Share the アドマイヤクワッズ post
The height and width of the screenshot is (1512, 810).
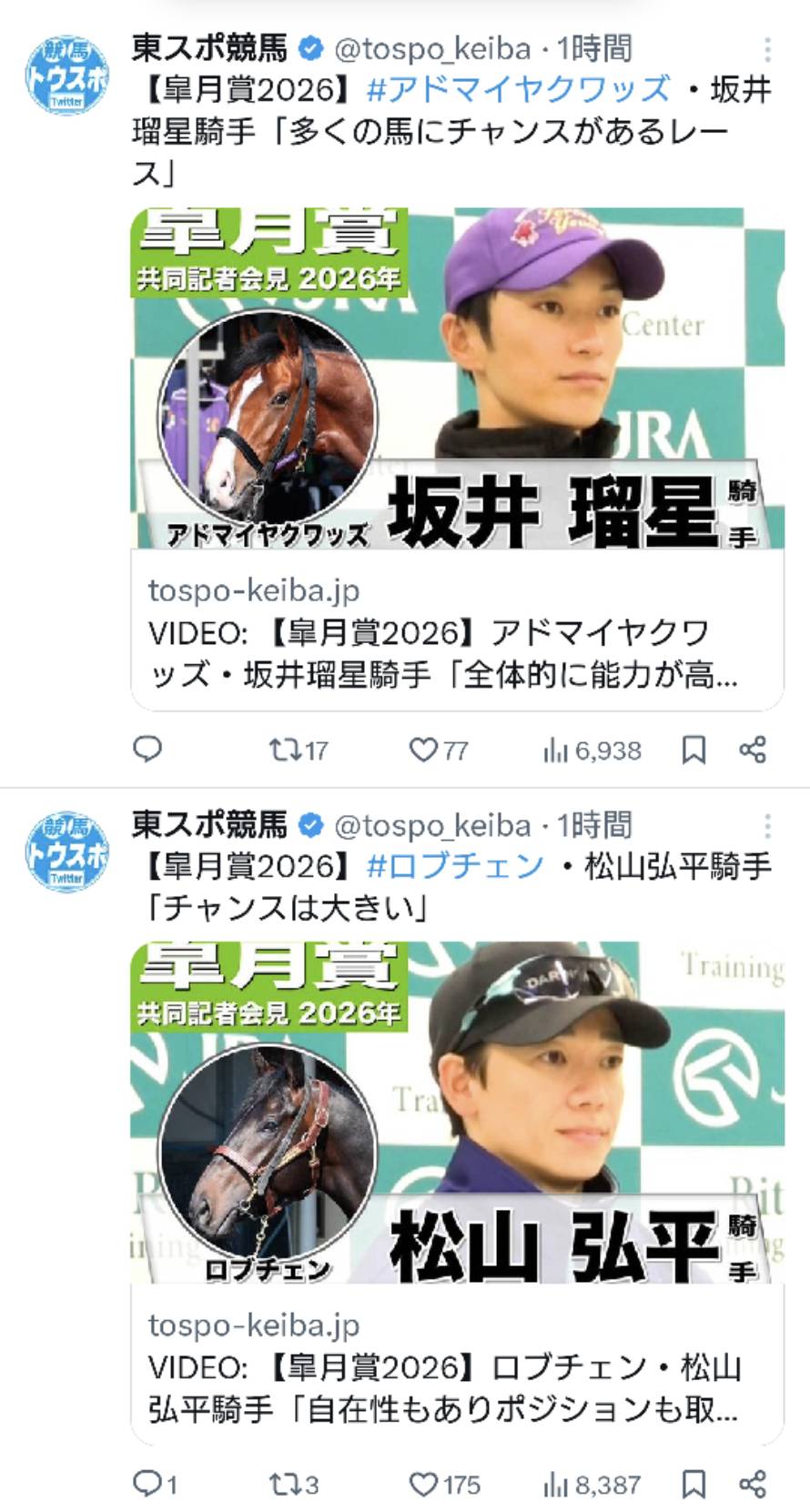pos(752,750)
